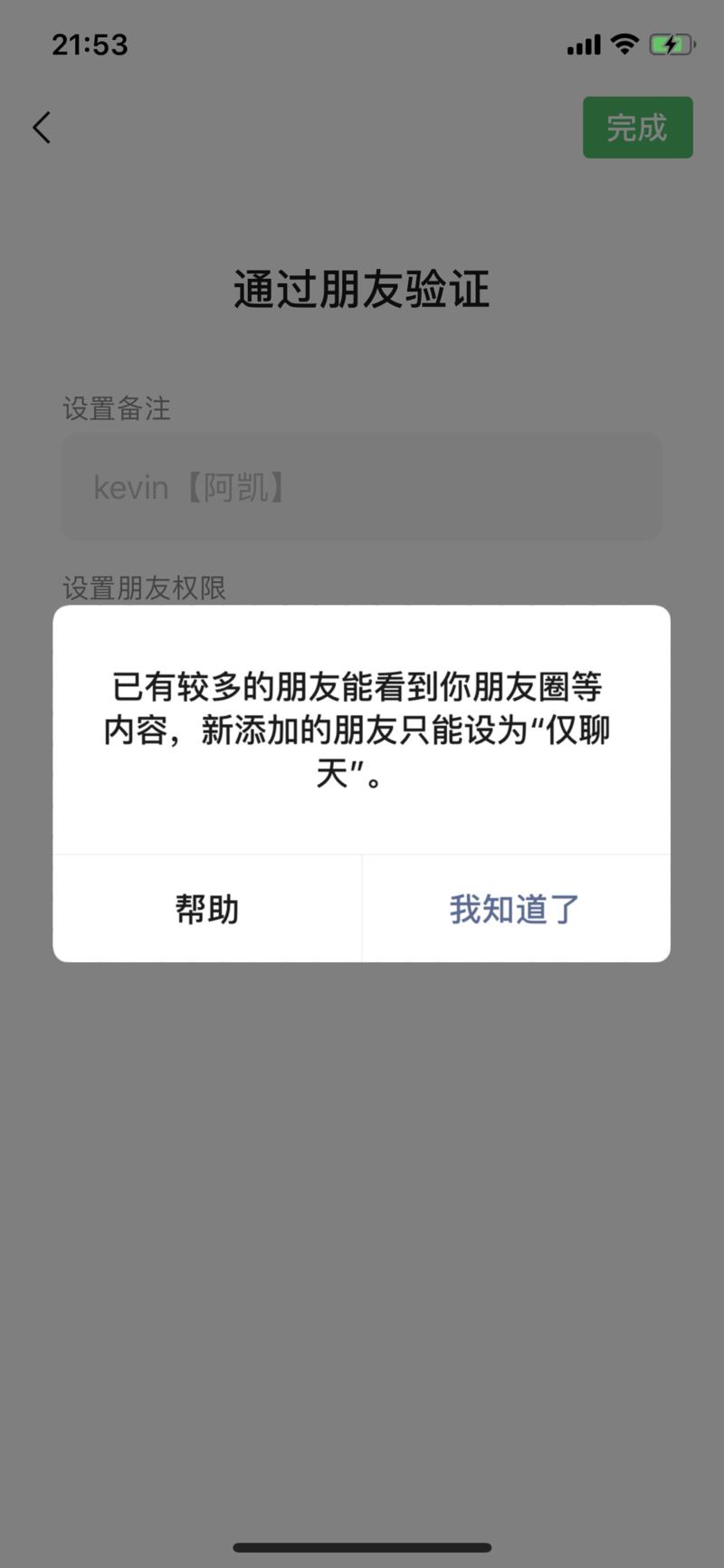This screenshot has height=1568, width=724.
Task: Tap the white alert dialog card
Action: 362,783
